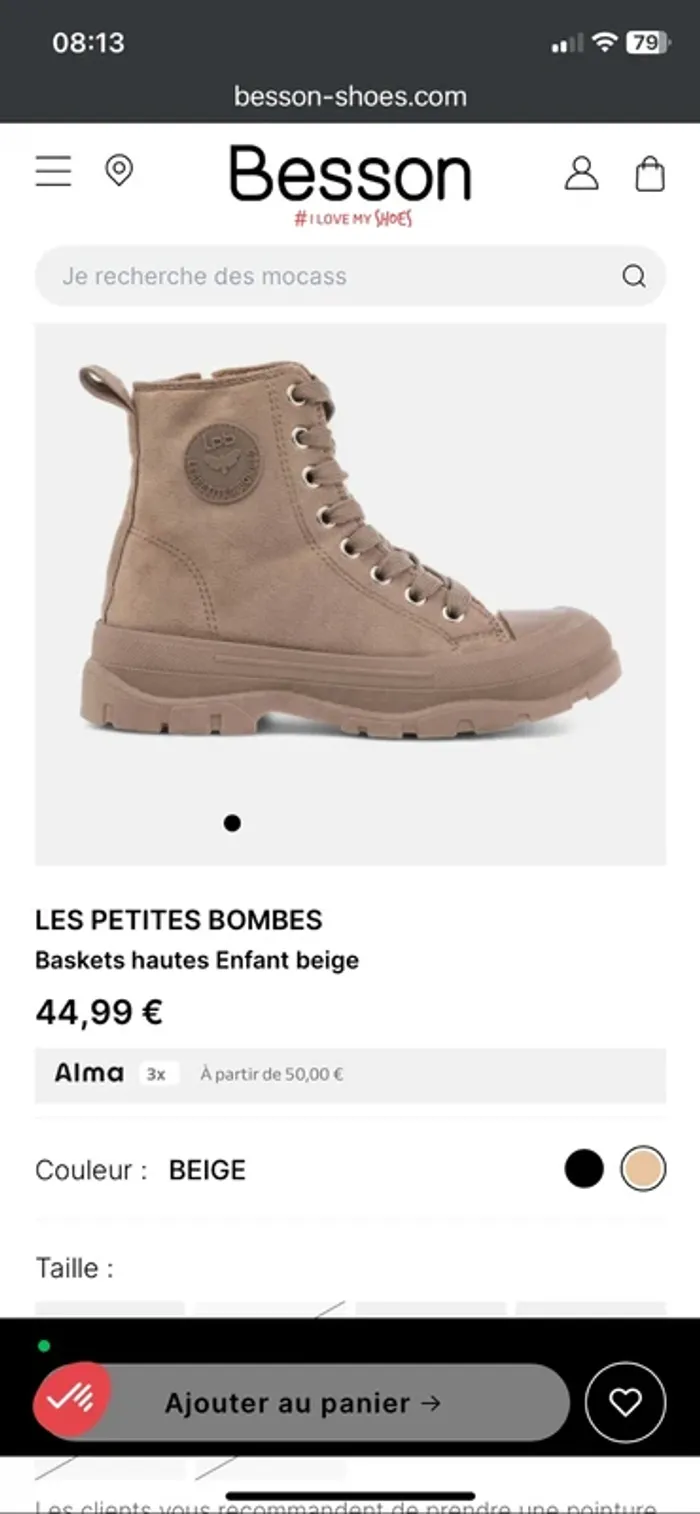Image resolution: width=700 pixels, height=1514 pixels.
Task: Open the store locator pin
Action: [119, 171]
